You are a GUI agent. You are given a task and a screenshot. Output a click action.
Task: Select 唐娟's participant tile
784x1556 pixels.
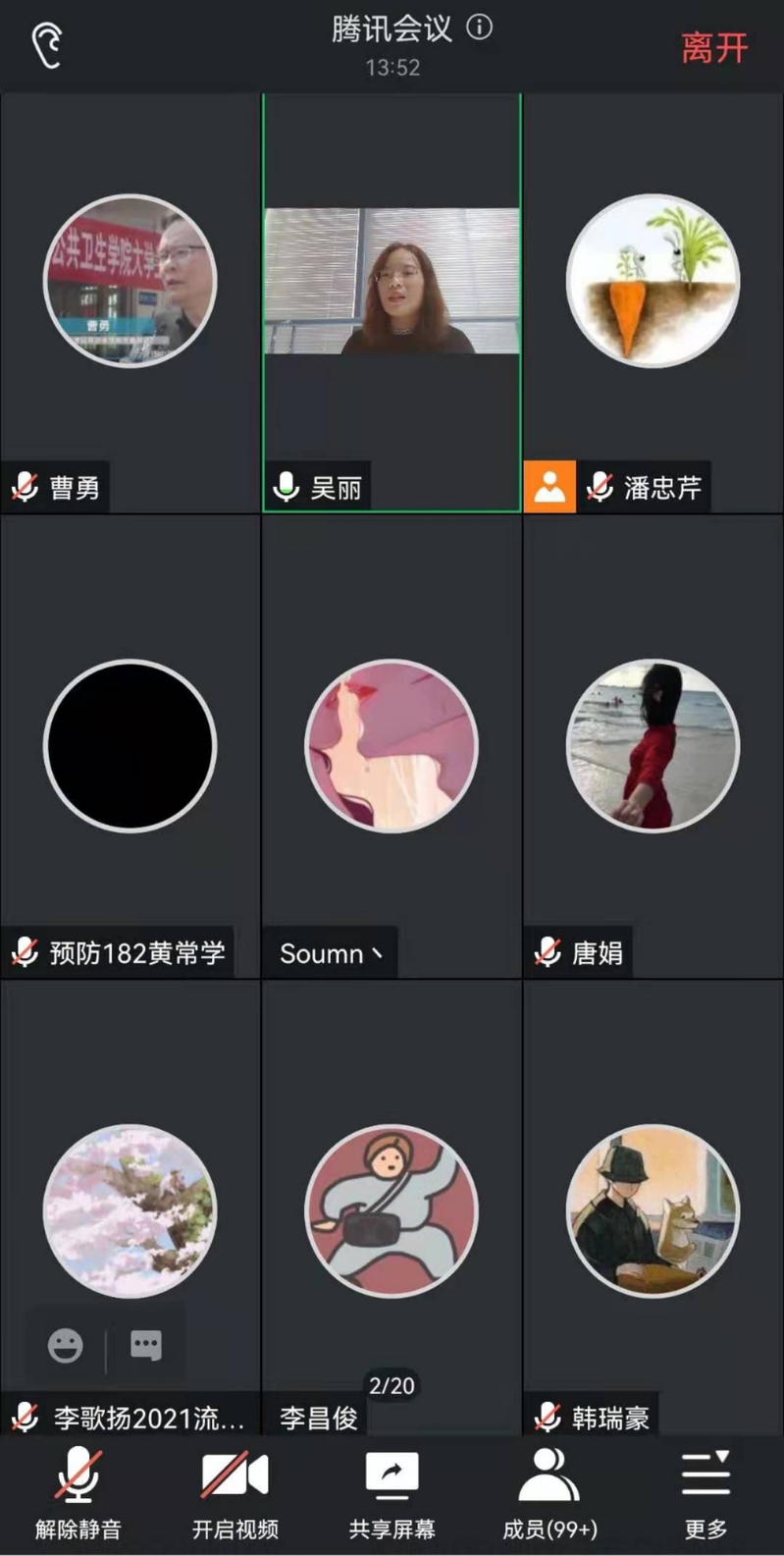653,746
